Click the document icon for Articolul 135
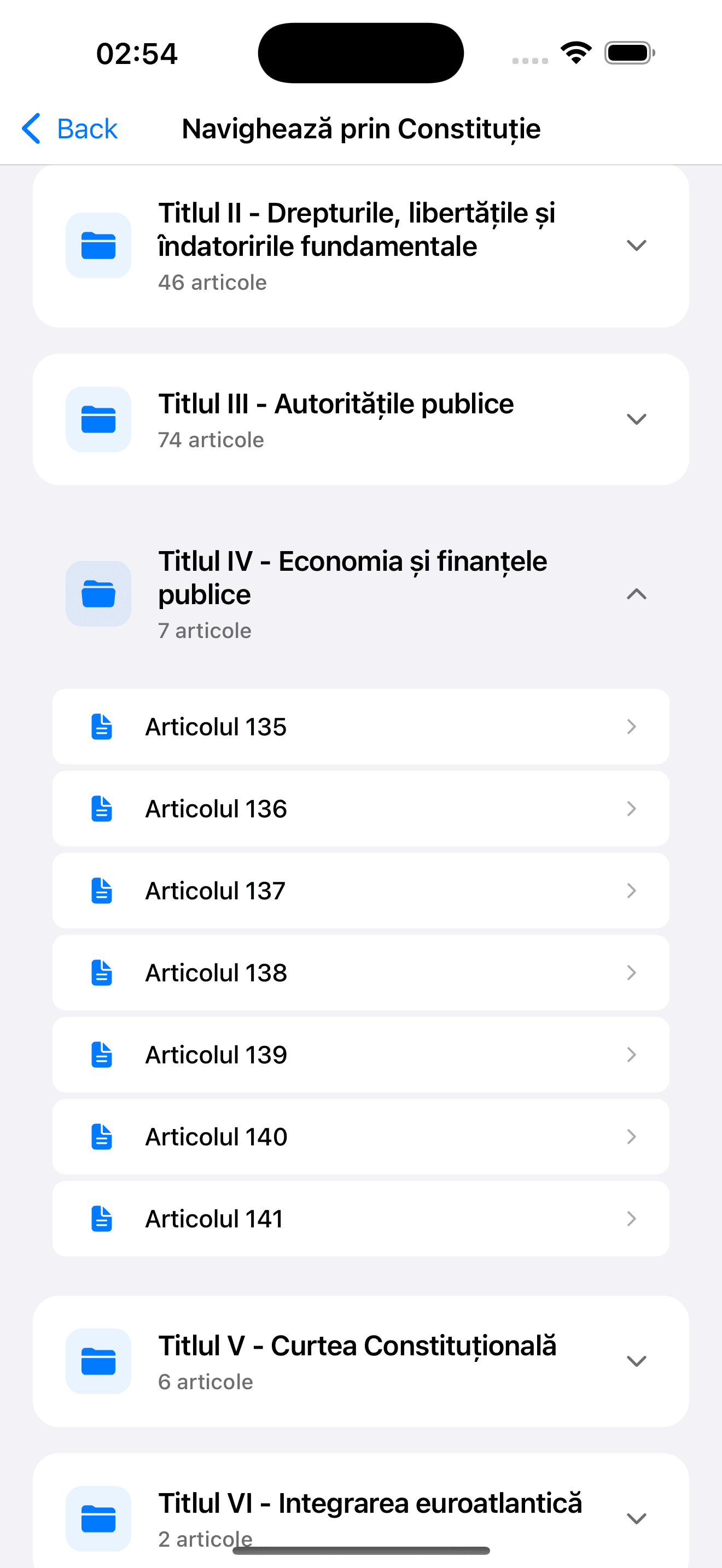This screenshot has height=1568, width=722. (x=102, y=727)
